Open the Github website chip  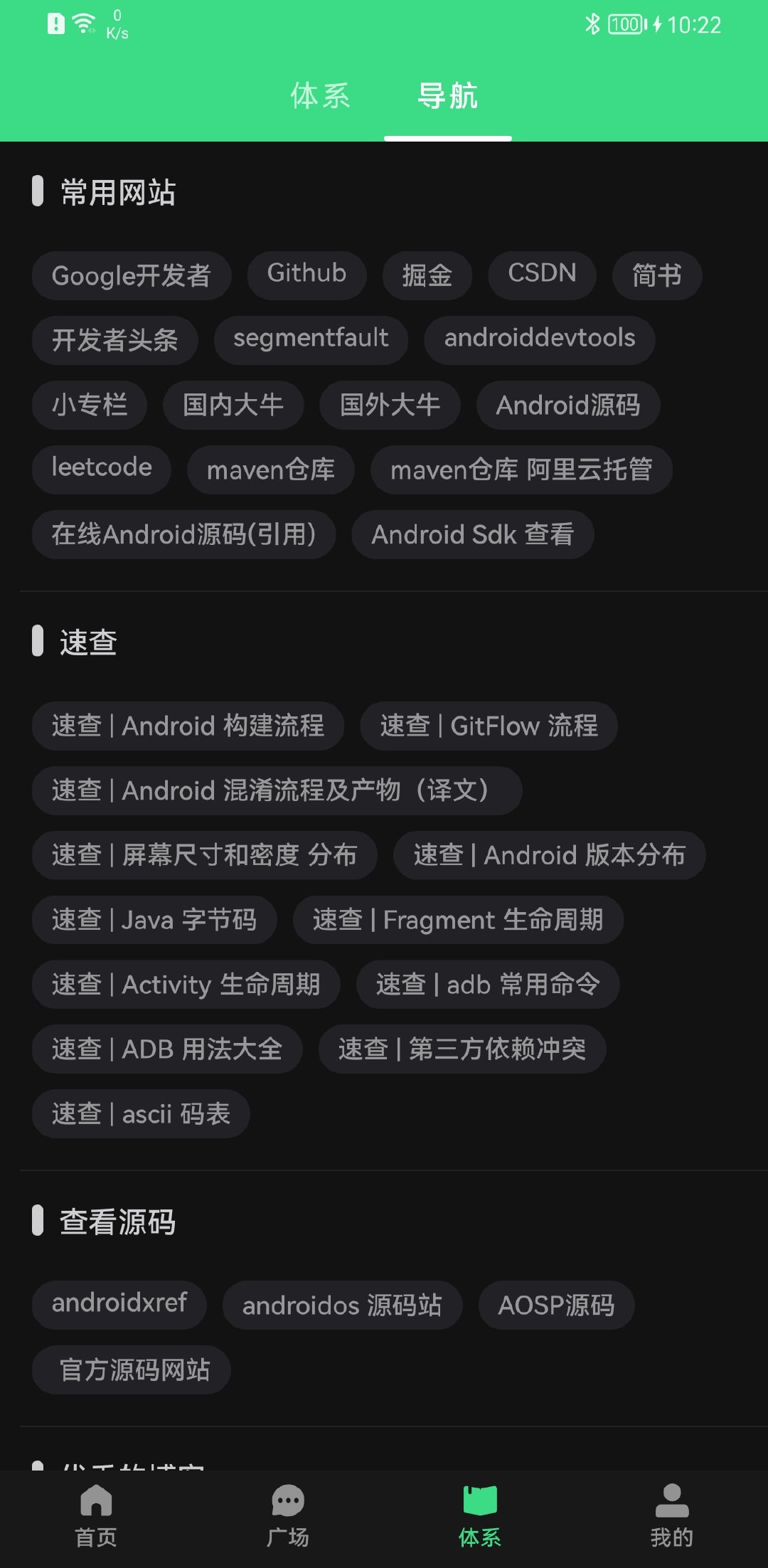306,274
